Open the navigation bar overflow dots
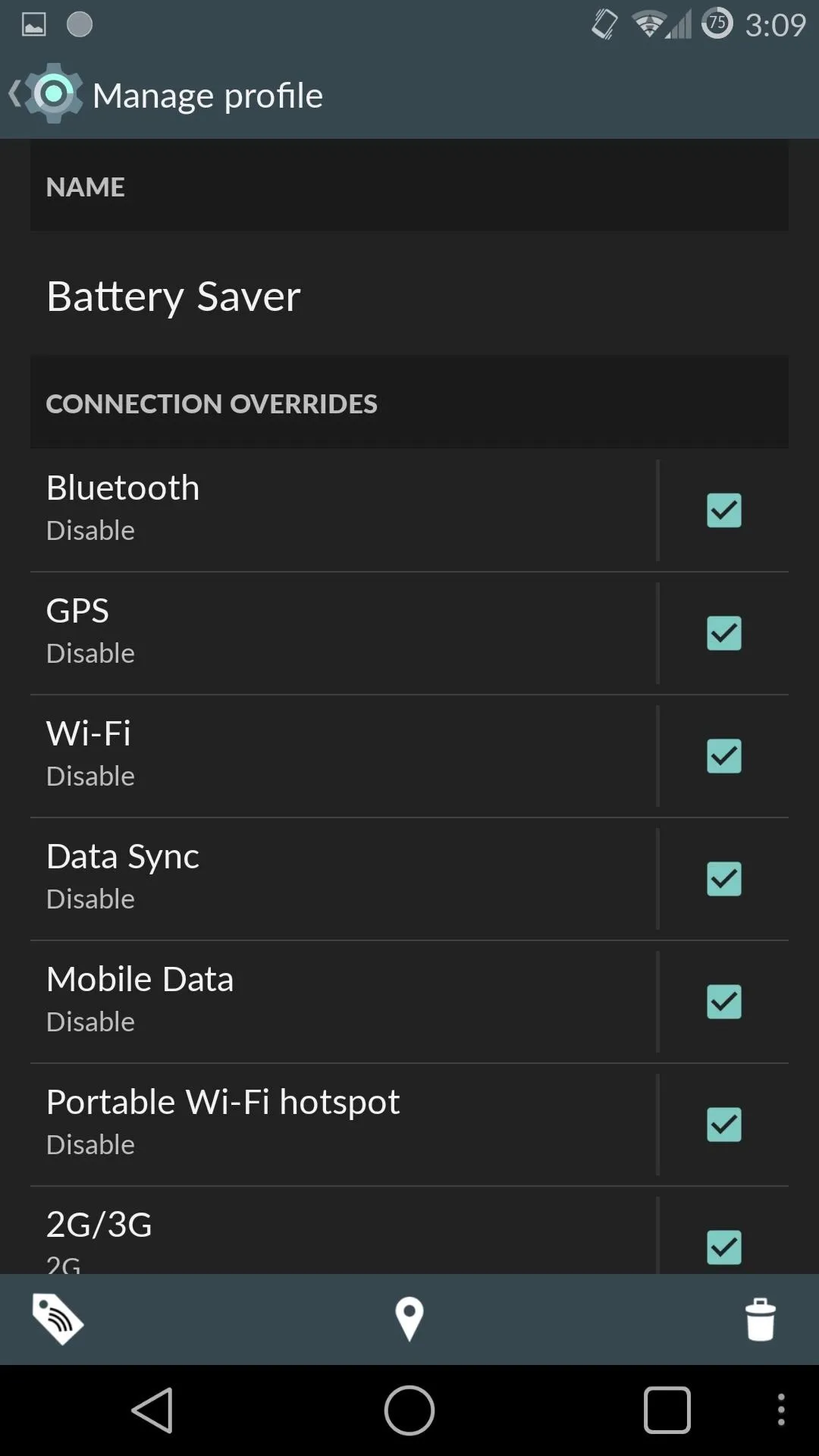 781,1410
